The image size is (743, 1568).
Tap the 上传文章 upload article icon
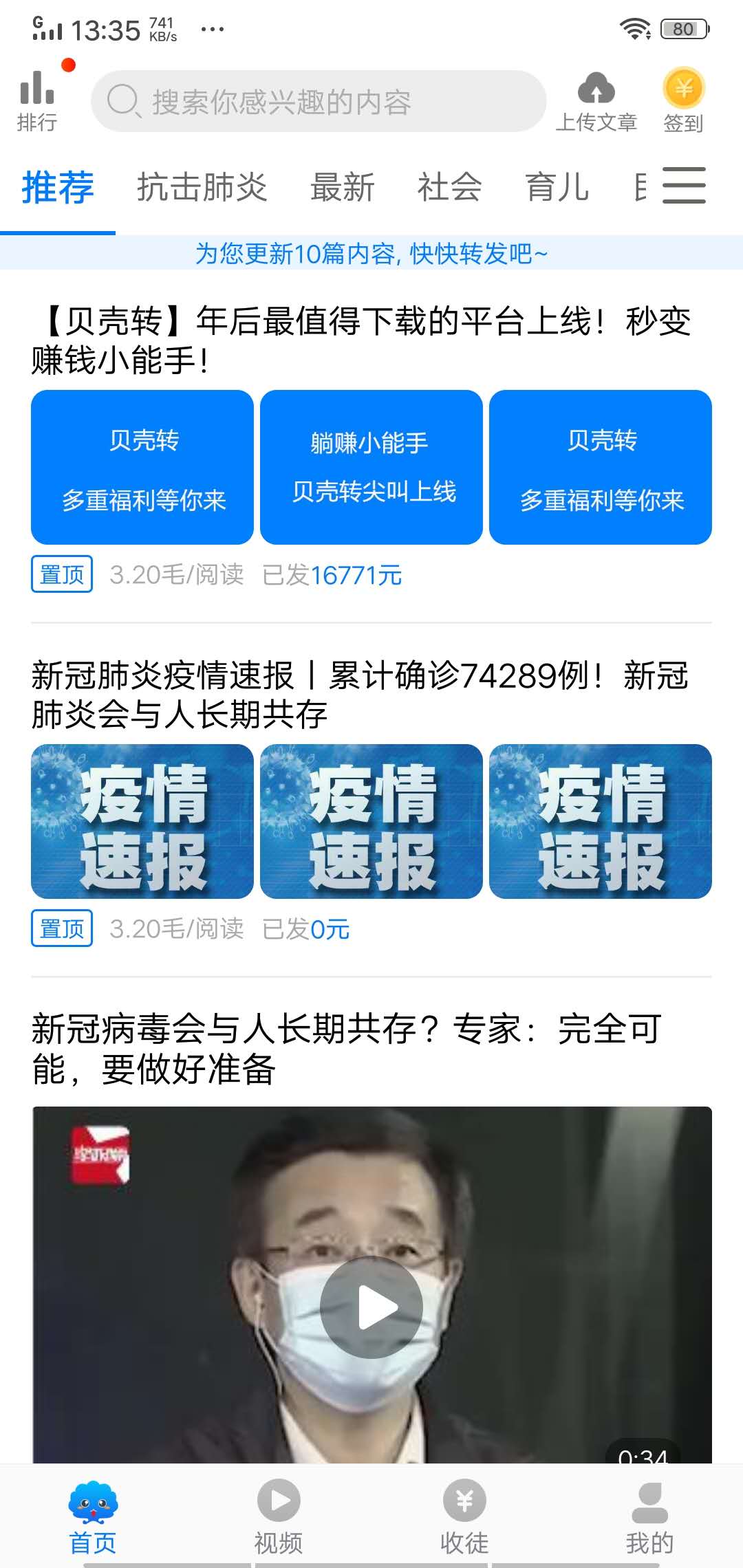[x=597, y=100]
